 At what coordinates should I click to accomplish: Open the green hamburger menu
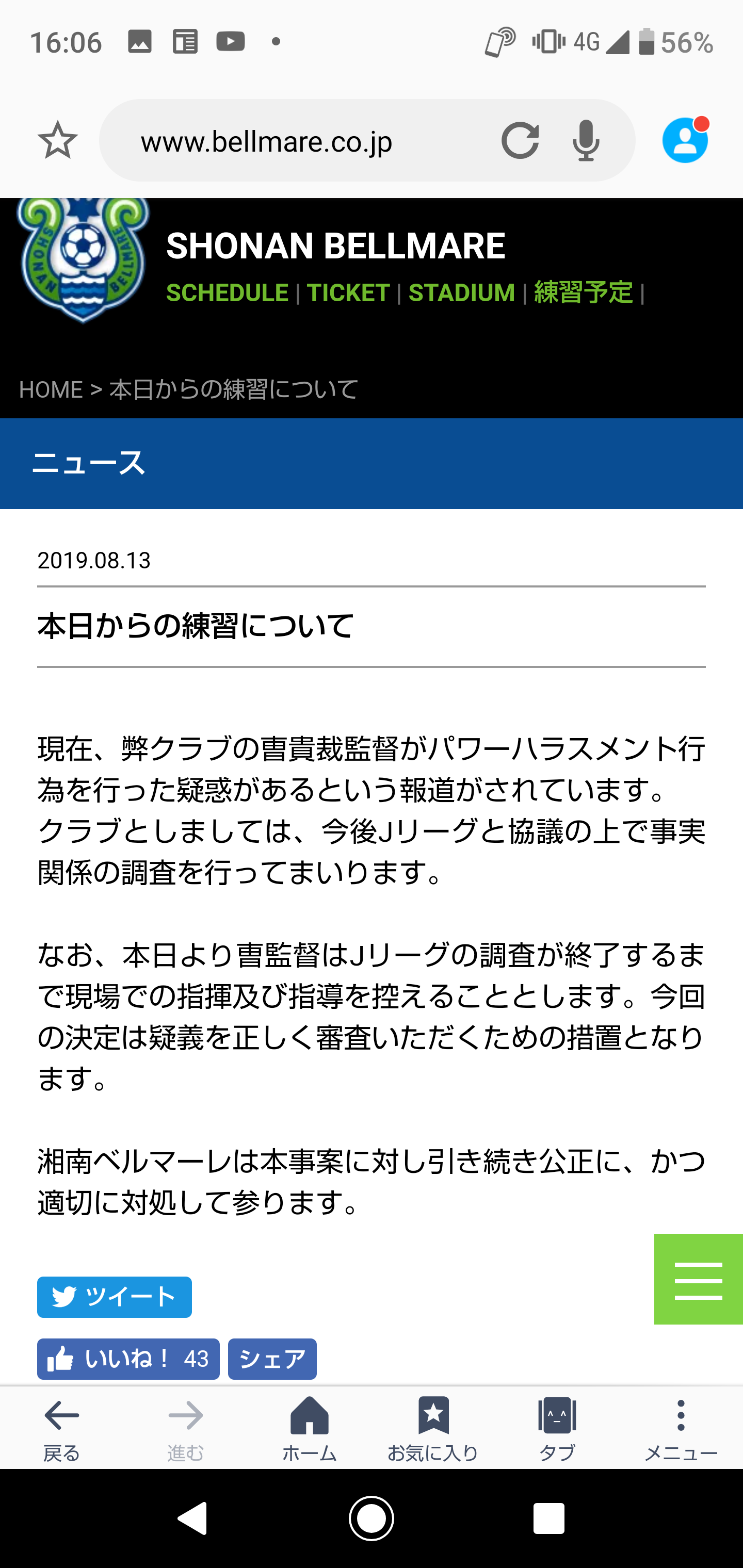point(699,1279)
